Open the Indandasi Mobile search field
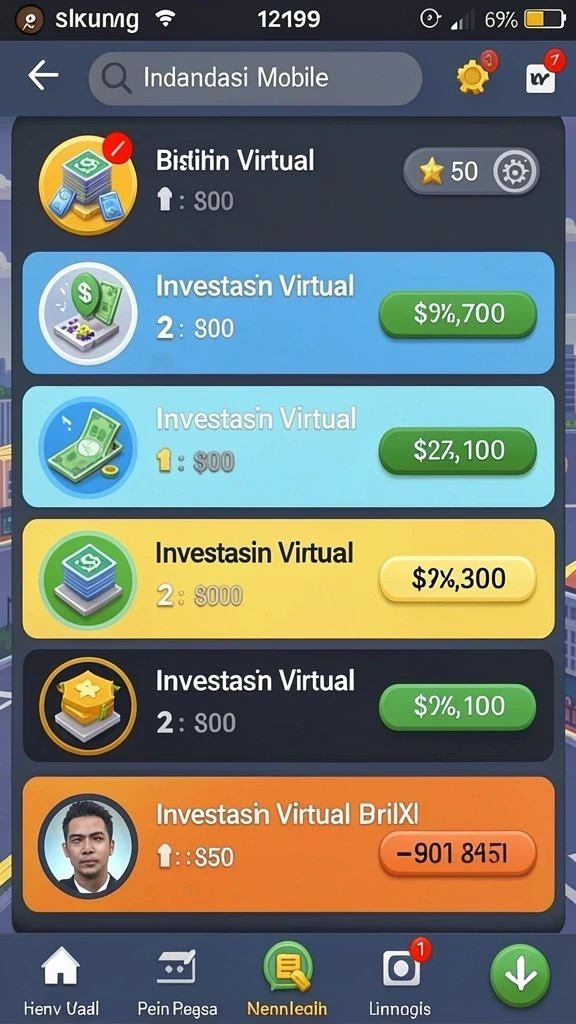The height and width of the screenshot is (1024, 576). [255, 78]
